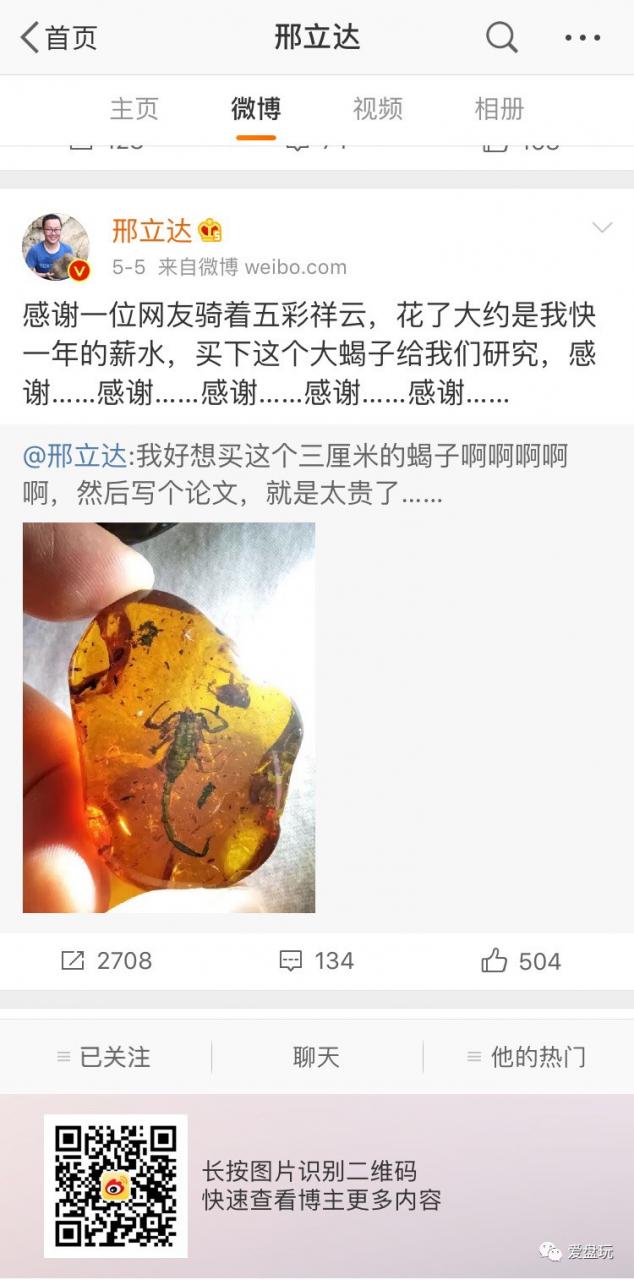Open 他的热门 menu
Screen dimensions: 634x1280
click(527, 1057)
